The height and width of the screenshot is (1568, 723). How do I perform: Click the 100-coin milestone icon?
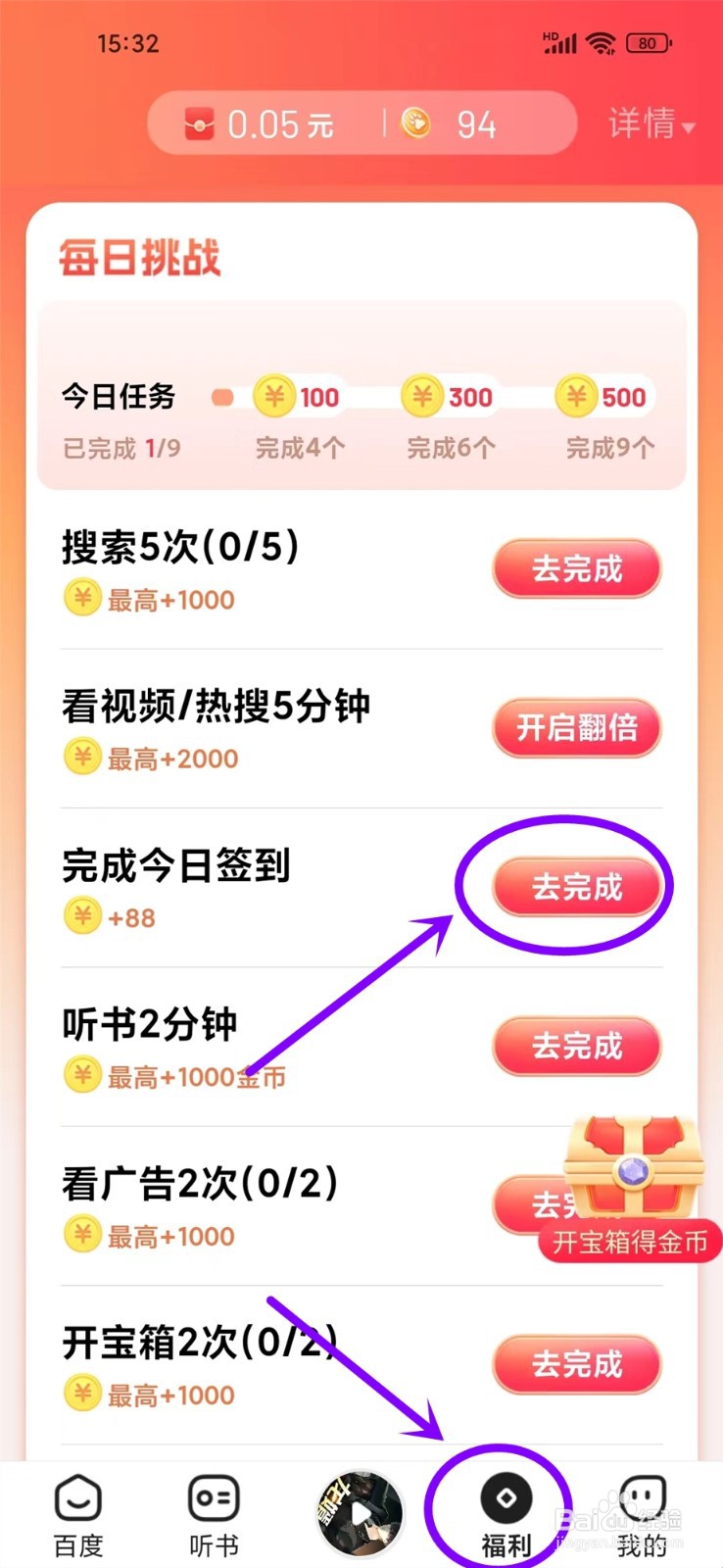[273, 396]
